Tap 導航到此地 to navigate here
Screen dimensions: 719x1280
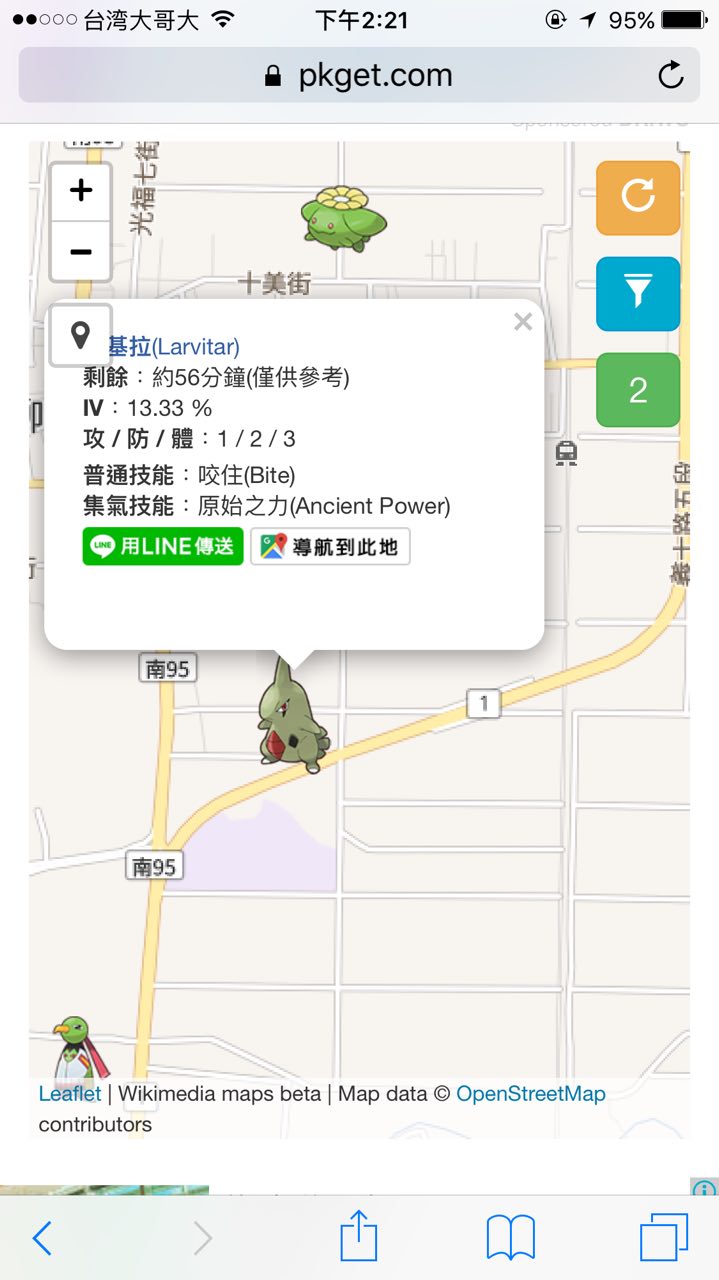[x=330, y=547]
